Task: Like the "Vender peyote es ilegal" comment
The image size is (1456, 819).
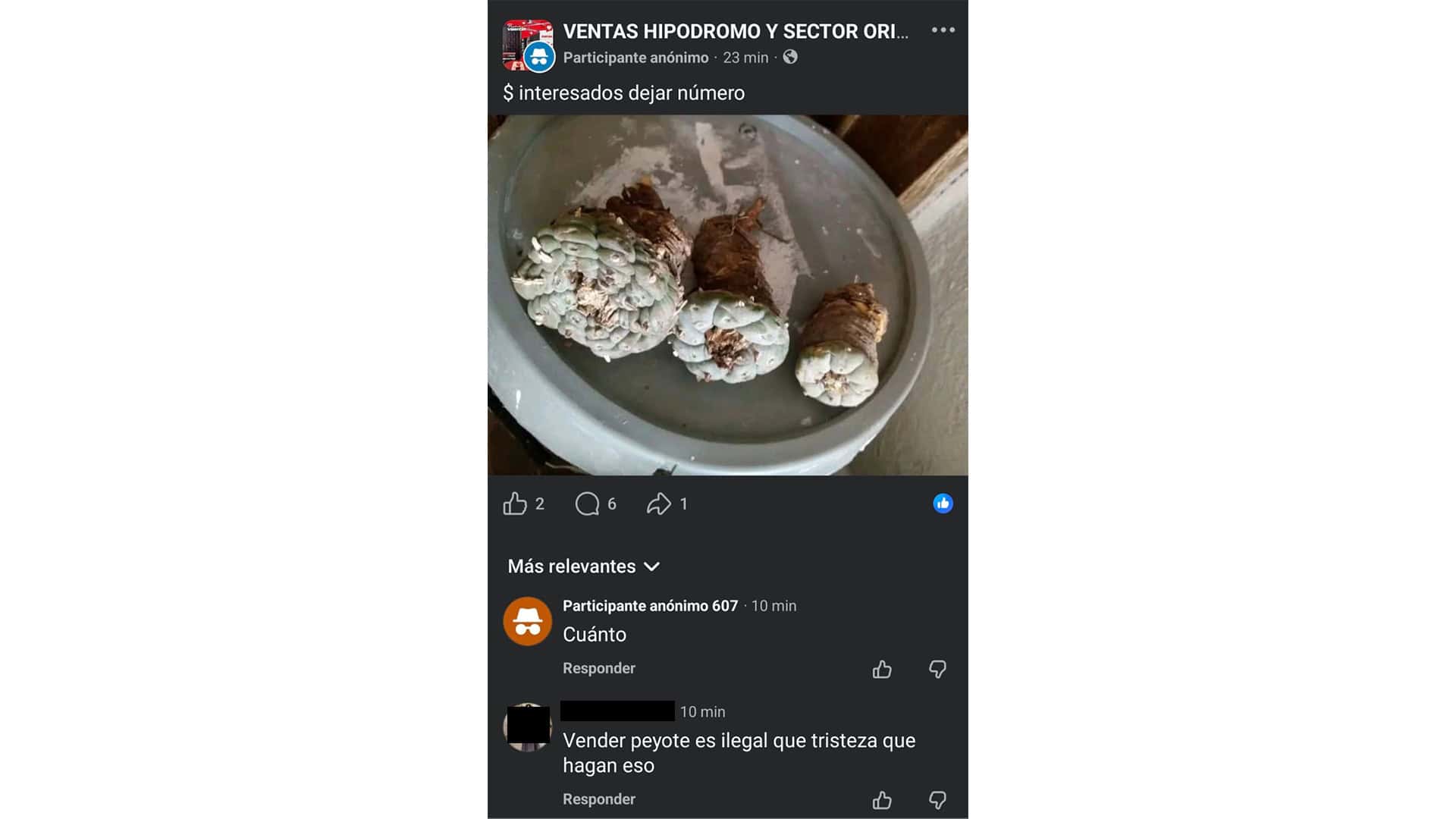Action: (x=881, y=800)
